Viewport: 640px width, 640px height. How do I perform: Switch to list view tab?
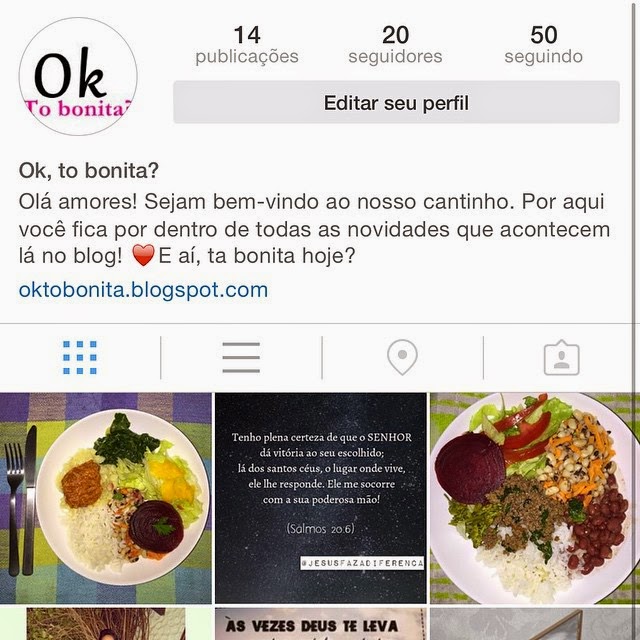(x=241, y=357)
